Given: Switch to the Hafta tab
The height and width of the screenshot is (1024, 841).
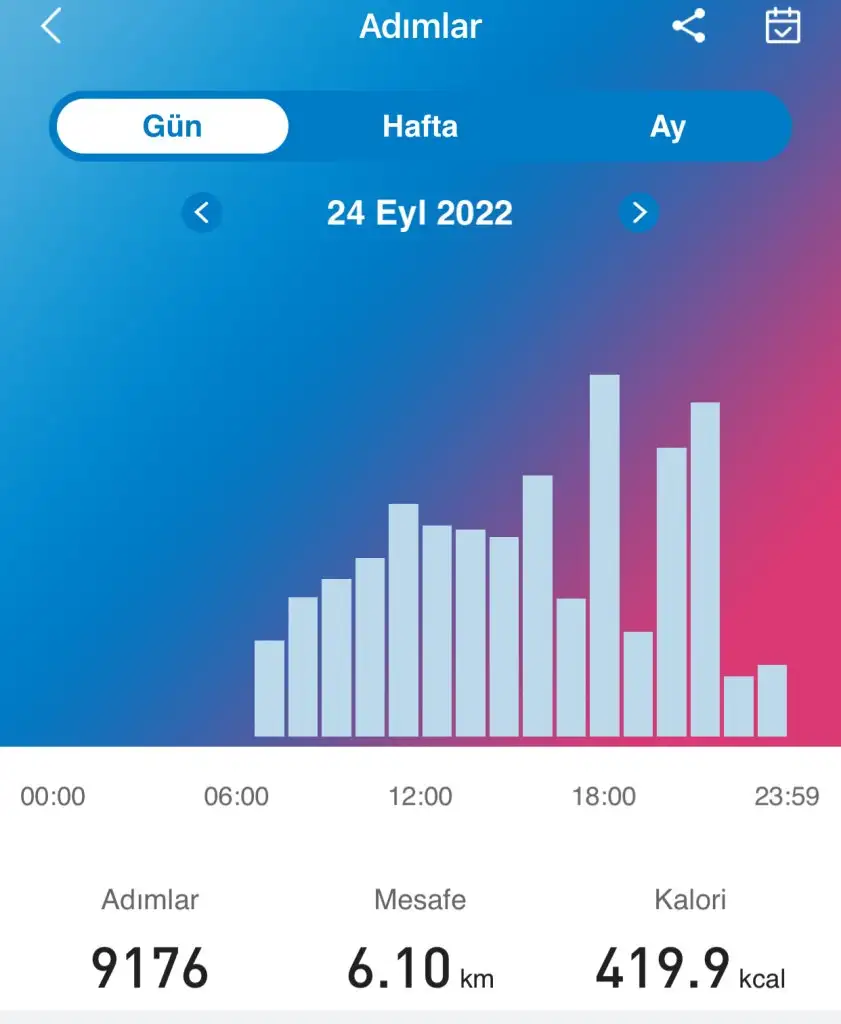Looking at the screenshot, I should point(420,127).
